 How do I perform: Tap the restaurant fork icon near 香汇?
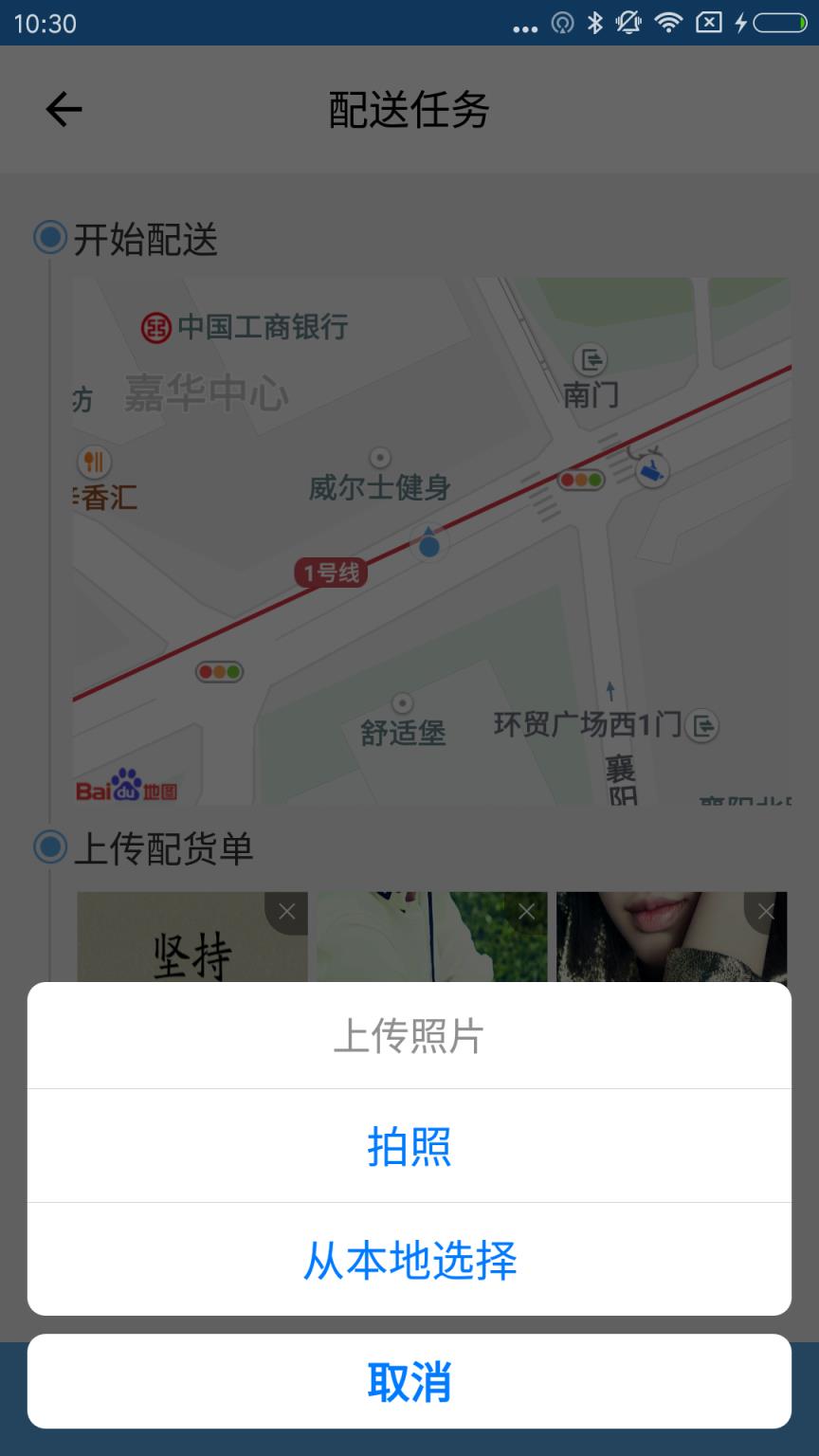91,463
